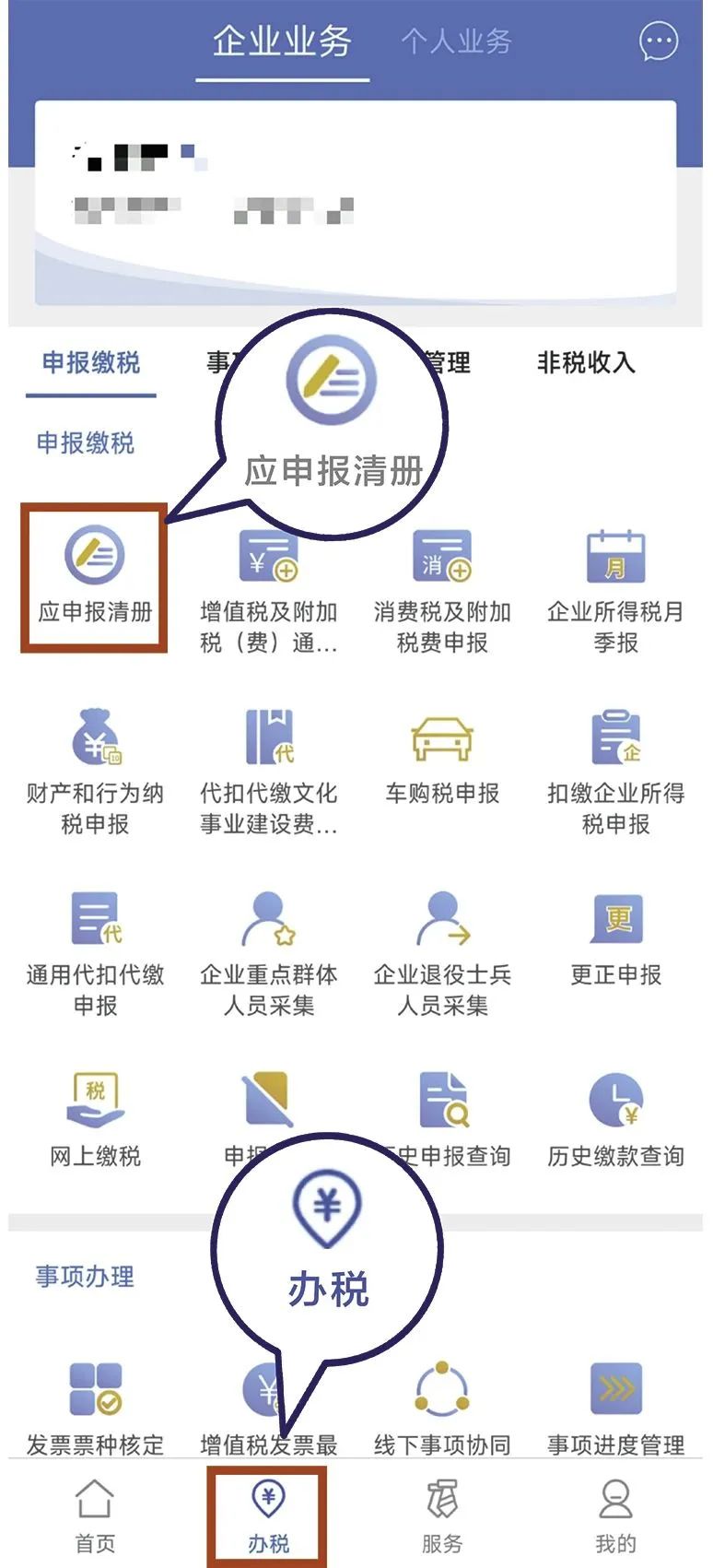Screen dimensions: 713x1568
Task: Go to the 首页 tab
Action: 95,1516
